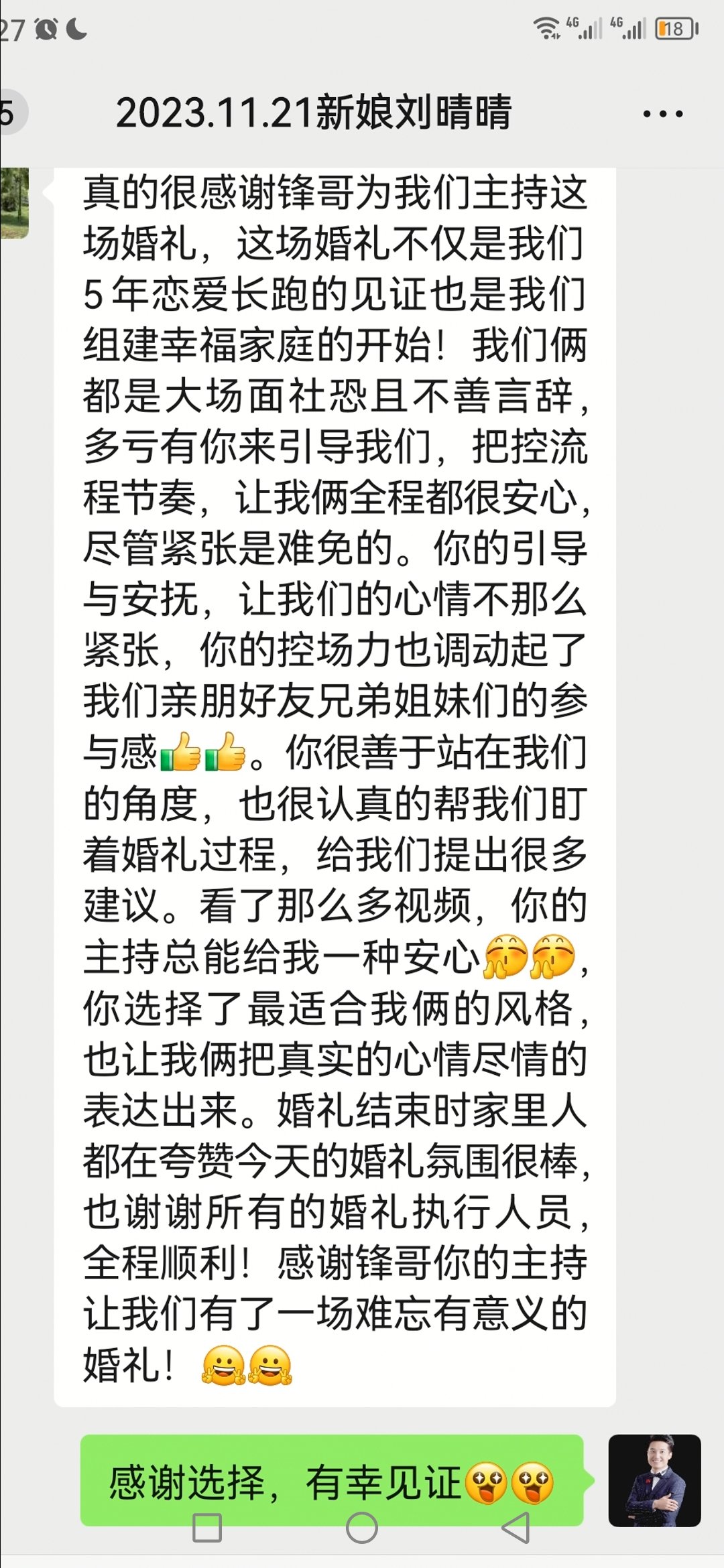724x1568 pixels.
Task: Tap the system back triangle button
Action: coord(516,1528)
